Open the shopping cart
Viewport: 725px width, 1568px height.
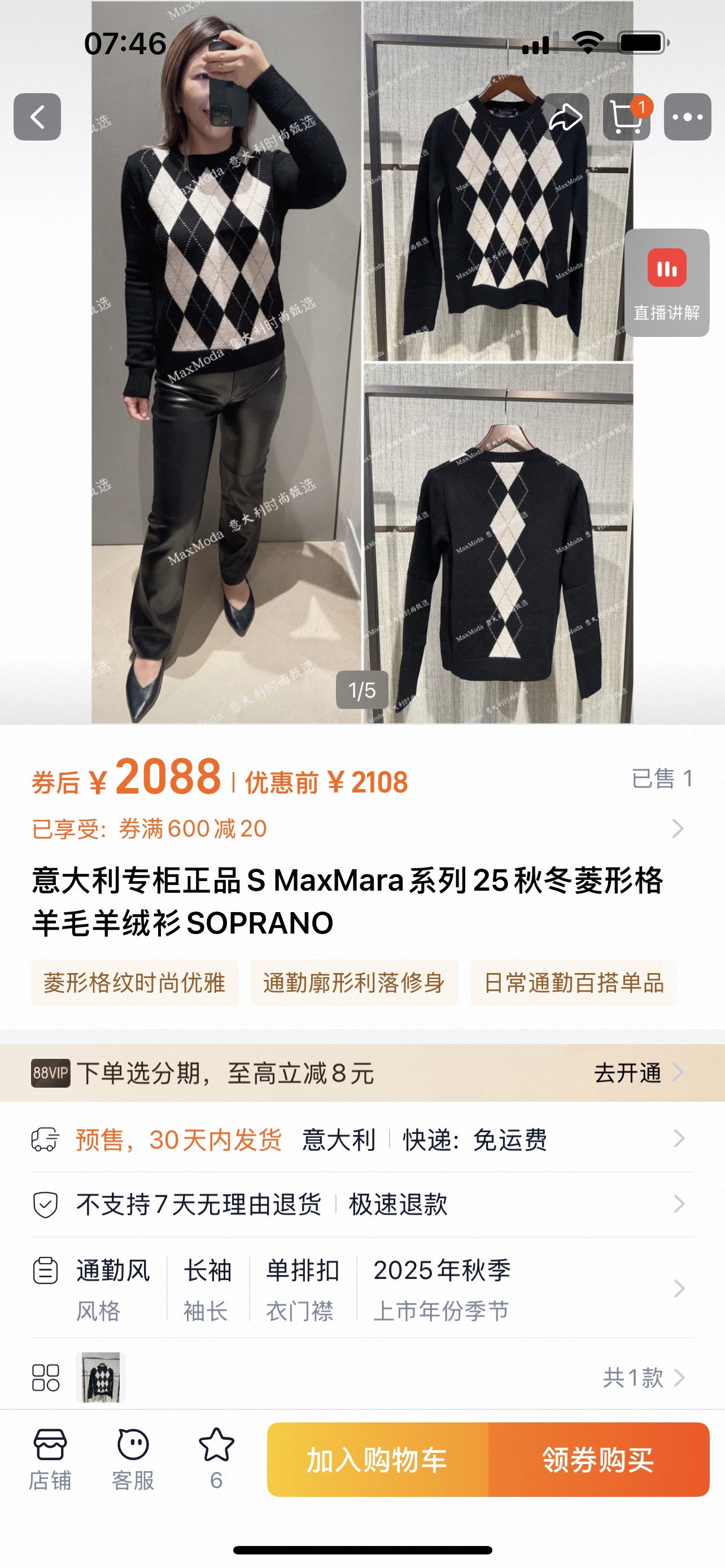(626, 117)
